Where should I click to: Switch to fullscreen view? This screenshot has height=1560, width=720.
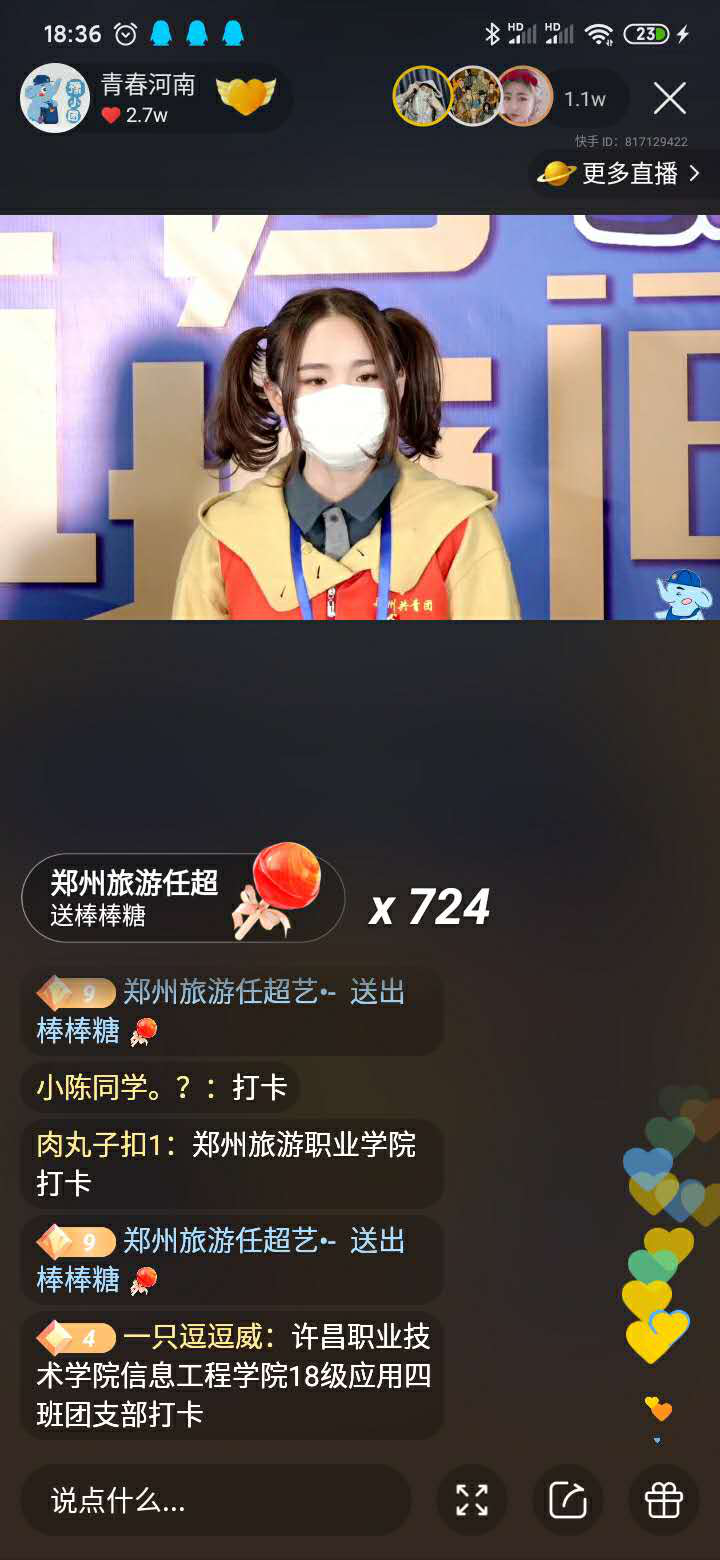(x=472, y=1500)
